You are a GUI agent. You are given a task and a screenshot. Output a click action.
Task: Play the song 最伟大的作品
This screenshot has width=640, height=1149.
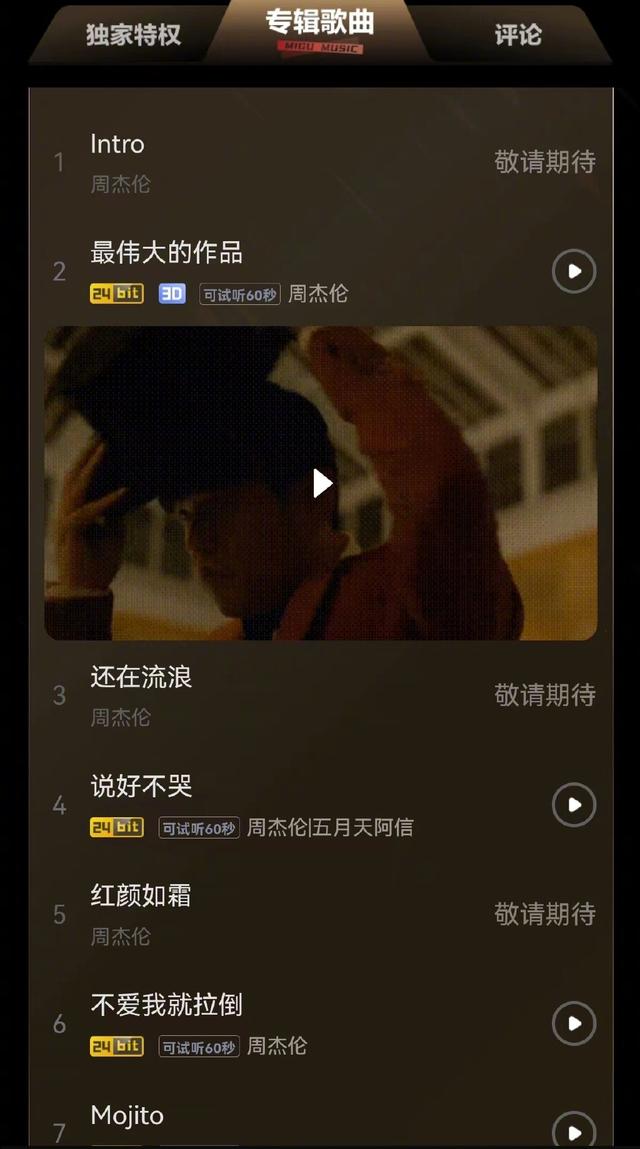click(574, 271)
